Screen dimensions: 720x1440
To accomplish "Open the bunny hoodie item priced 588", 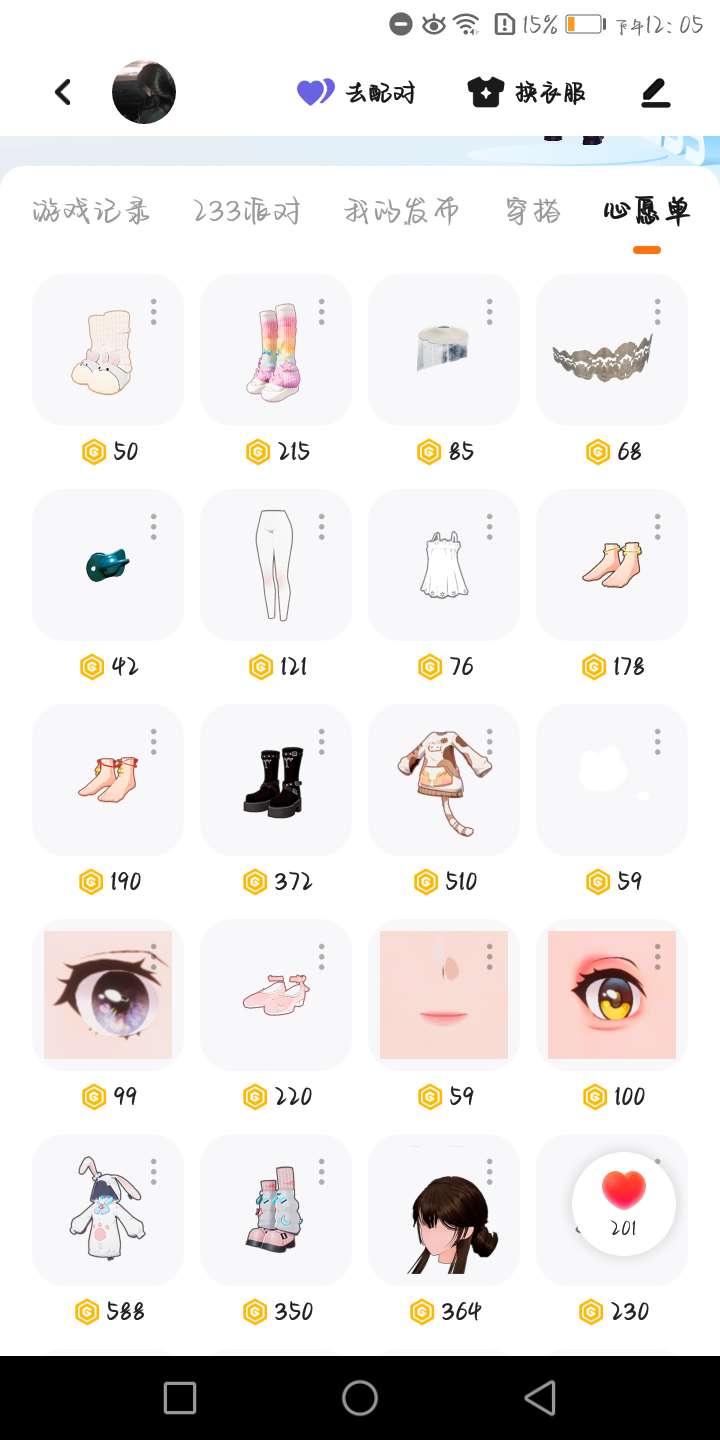I will [x=108, y=1210].
